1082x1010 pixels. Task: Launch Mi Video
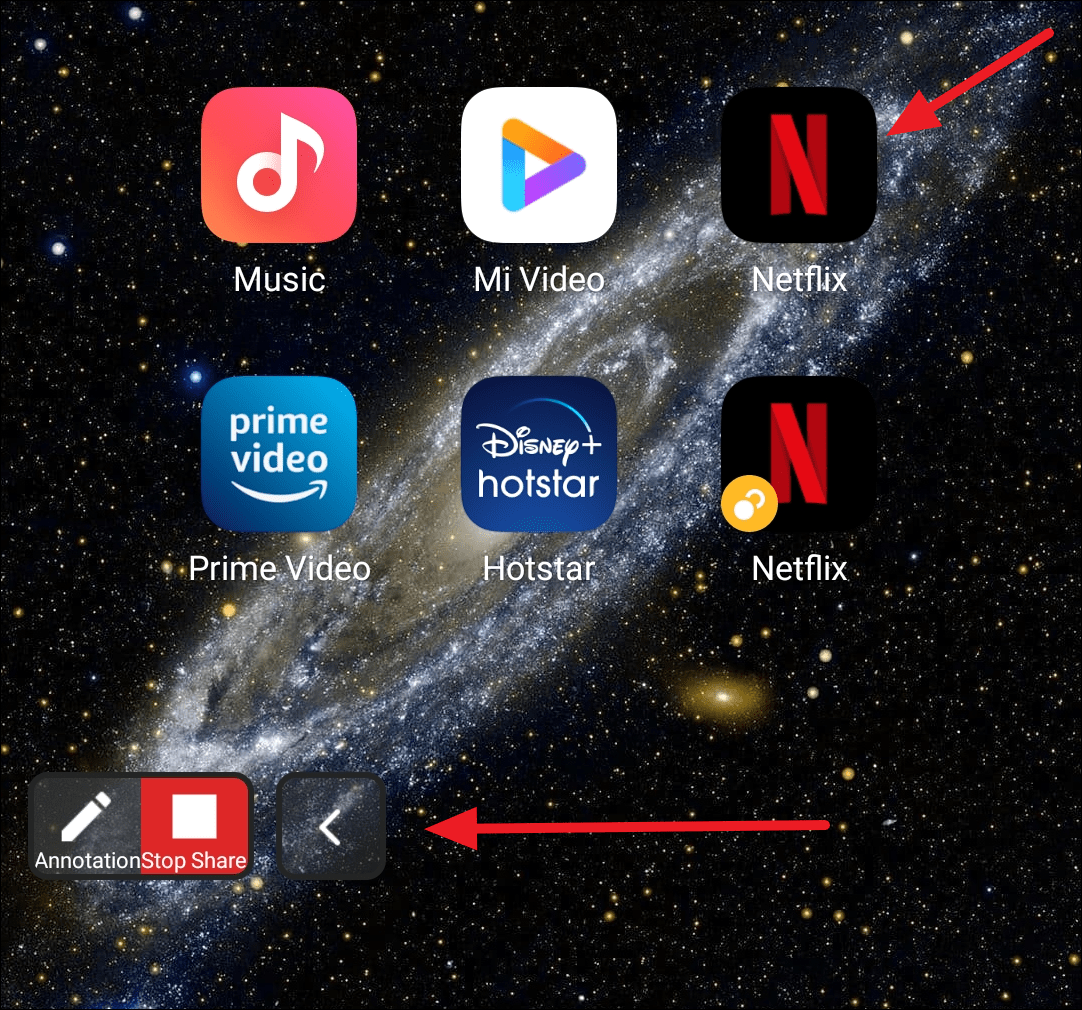click(539, 165)
